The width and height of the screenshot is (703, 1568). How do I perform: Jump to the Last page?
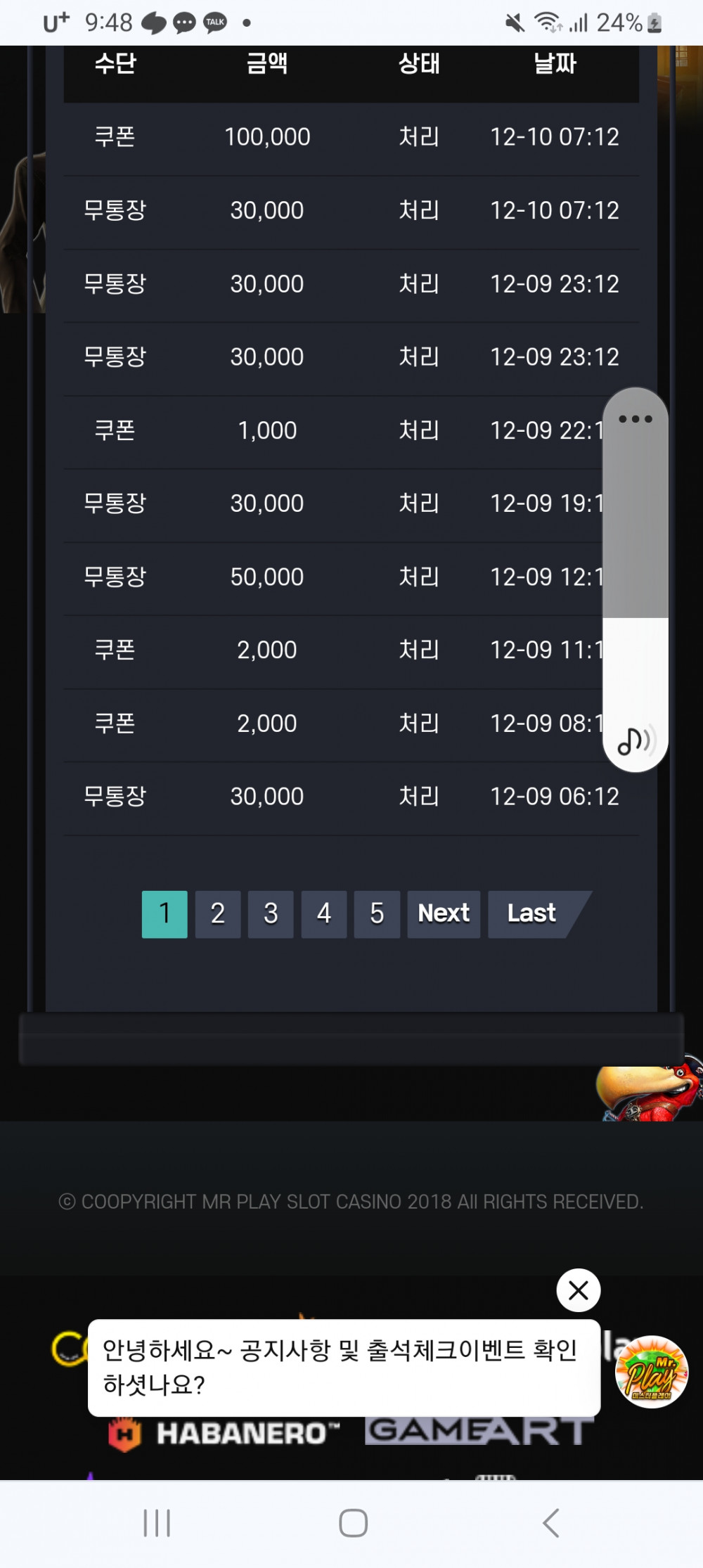532,914
